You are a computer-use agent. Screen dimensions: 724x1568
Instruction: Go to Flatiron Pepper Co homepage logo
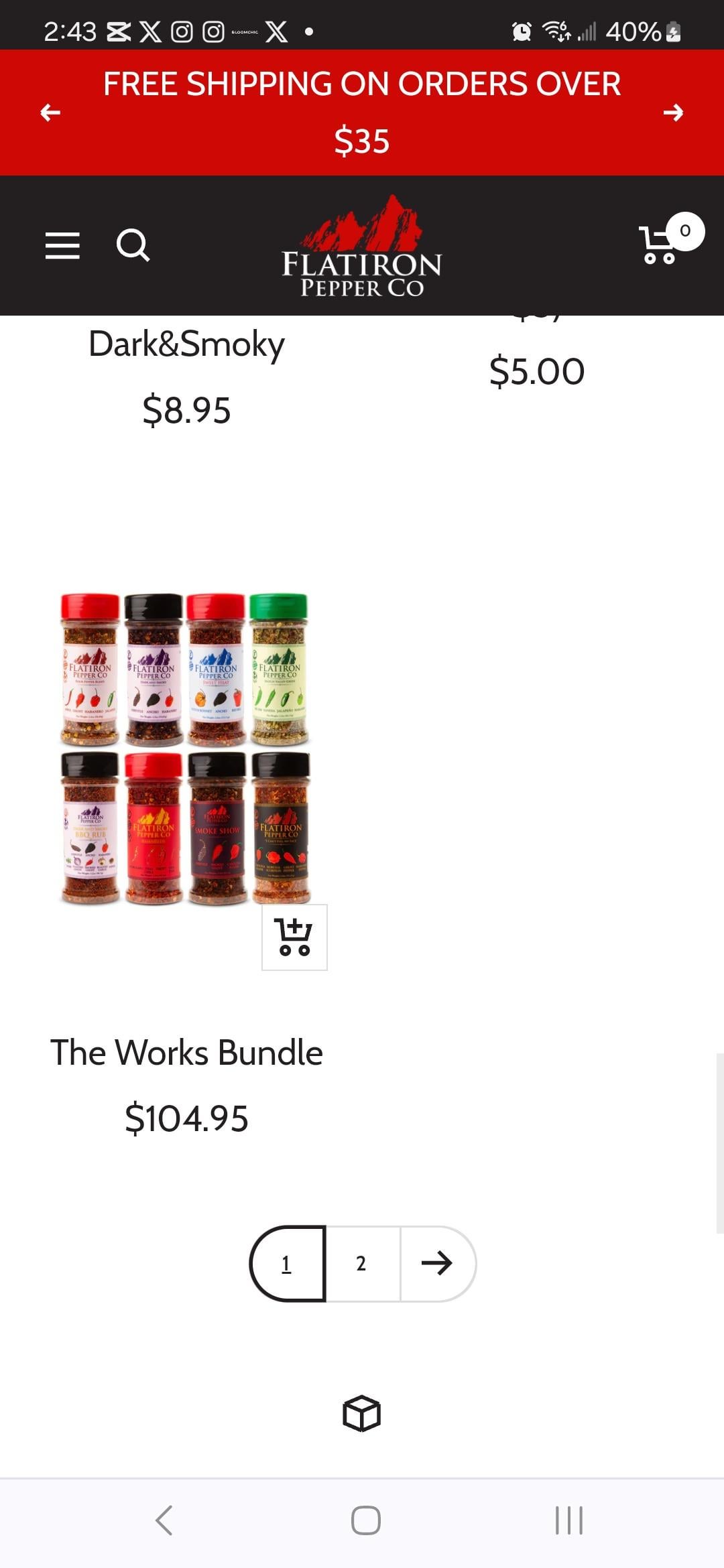361,247
